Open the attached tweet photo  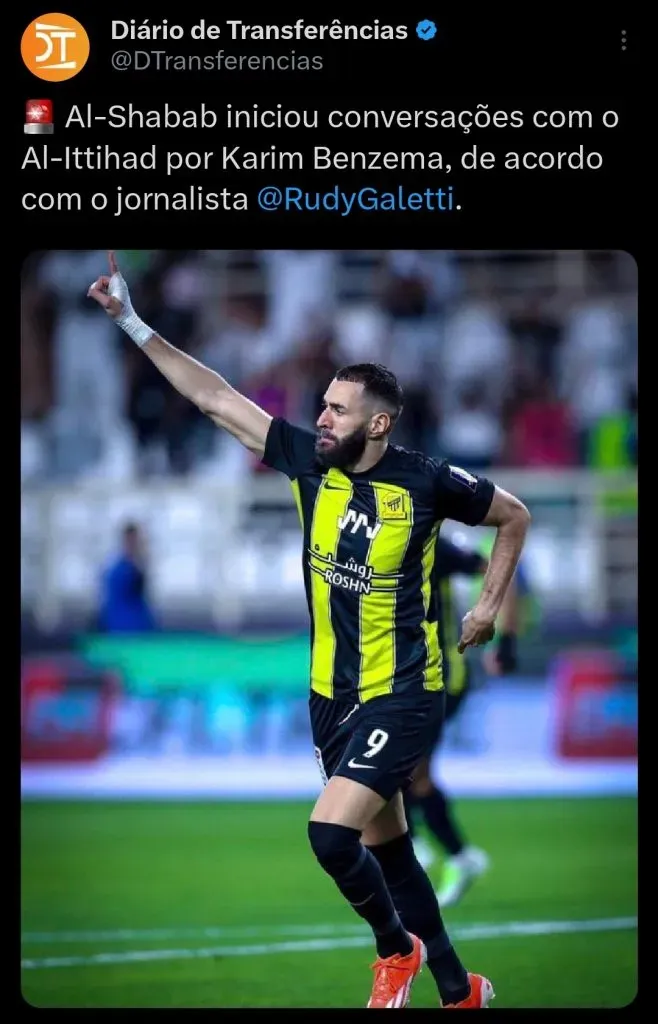[x=329, y=628]
